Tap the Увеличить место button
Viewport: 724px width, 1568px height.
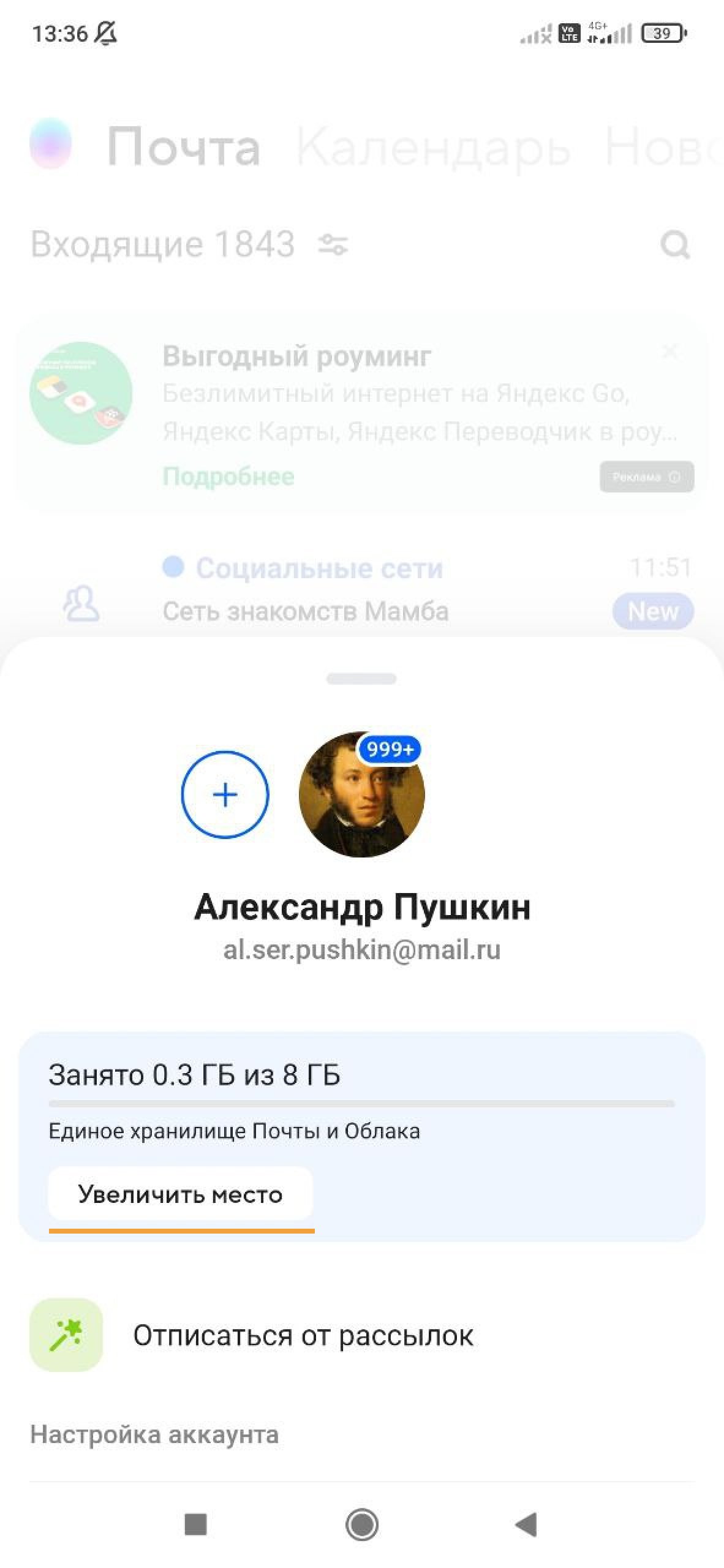click(x=180, y=1194)
